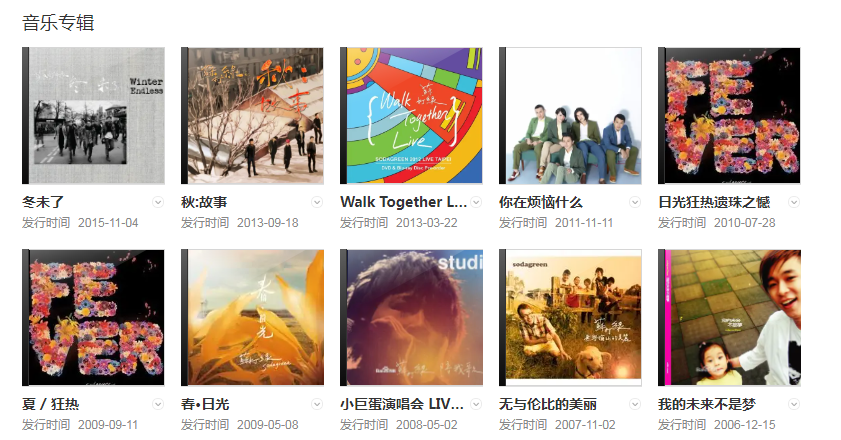Expand the dropdown arrow beside 你在烦恼什么
Screen dimensions: 841x440
(635, 202)
